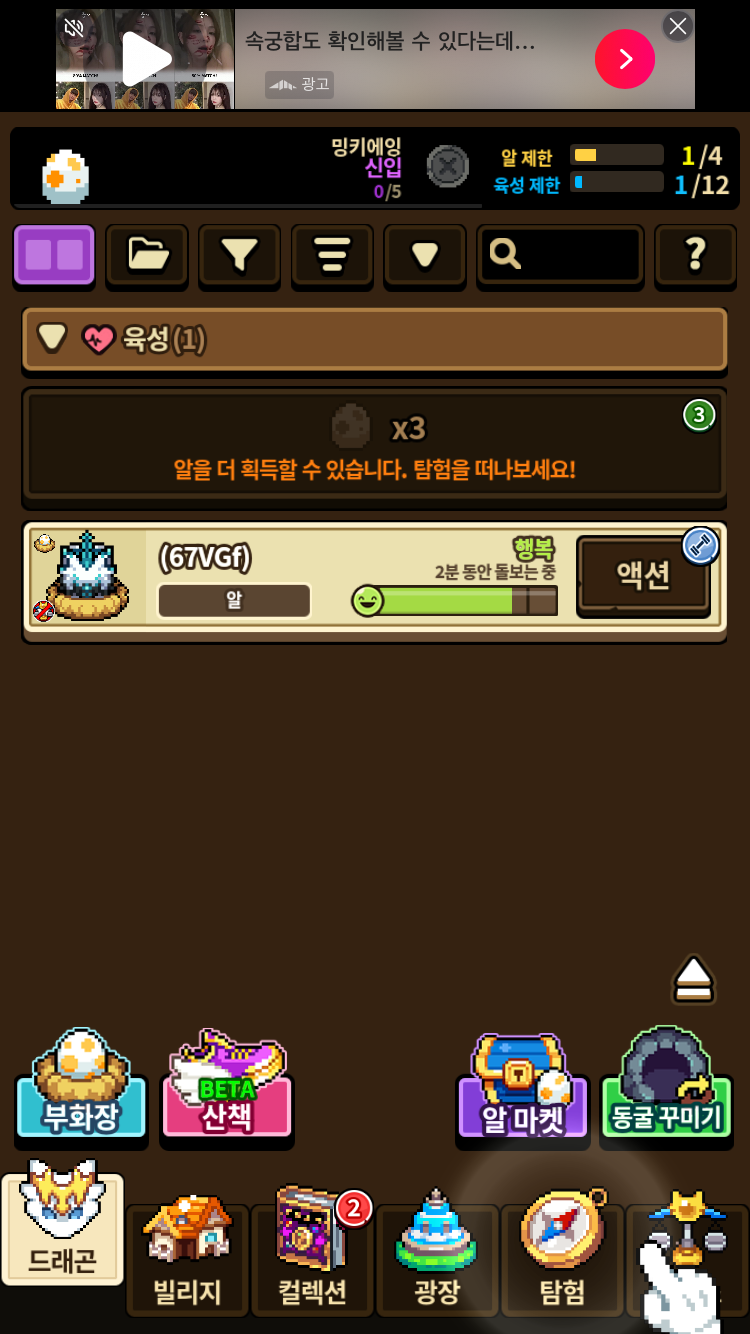Switch to the 컬렉션 tab

point(312,1260)
